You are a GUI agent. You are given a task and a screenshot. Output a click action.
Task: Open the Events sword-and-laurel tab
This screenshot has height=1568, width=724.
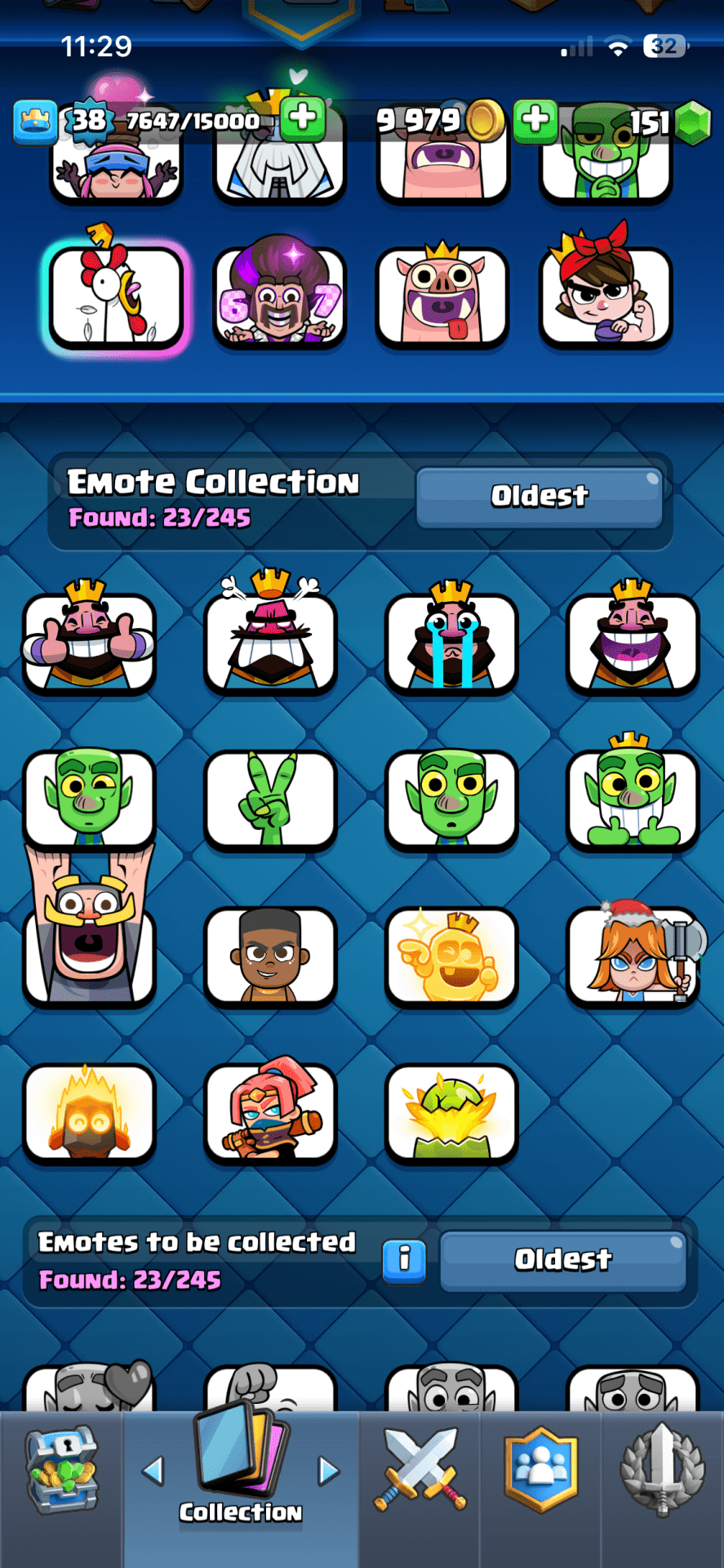click(x=662, y=1470)
